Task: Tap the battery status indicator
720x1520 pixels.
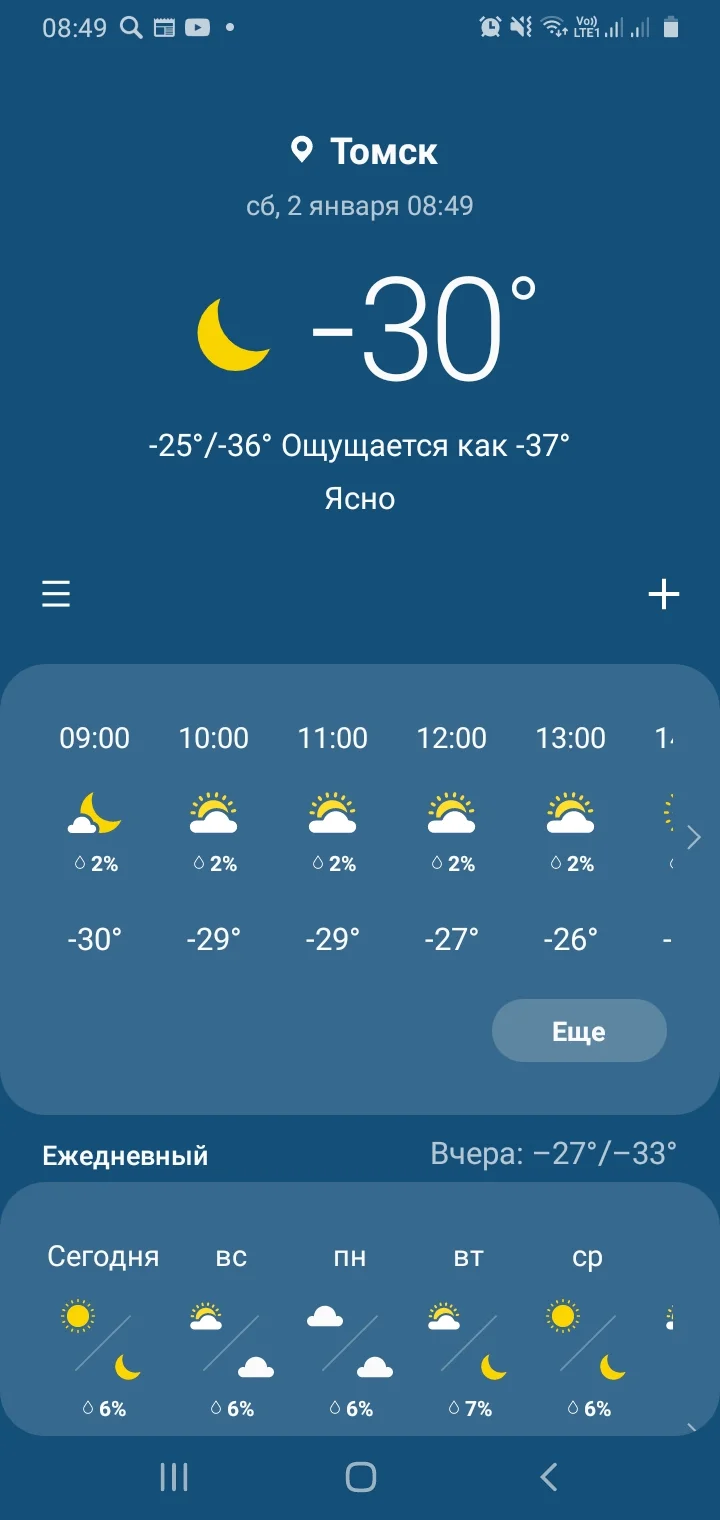Action: click(x=669, y=27)
